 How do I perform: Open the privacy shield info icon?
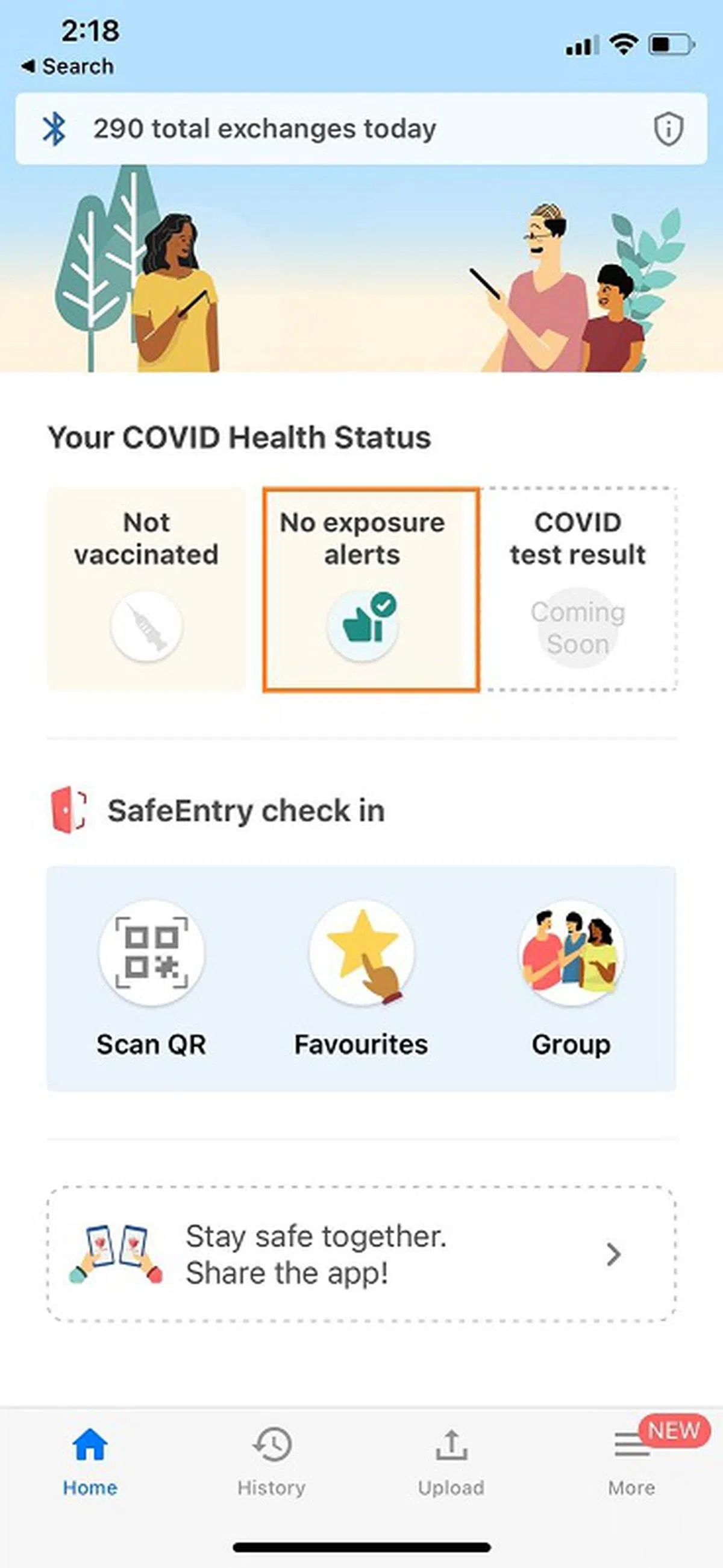[x=668, y=129]
